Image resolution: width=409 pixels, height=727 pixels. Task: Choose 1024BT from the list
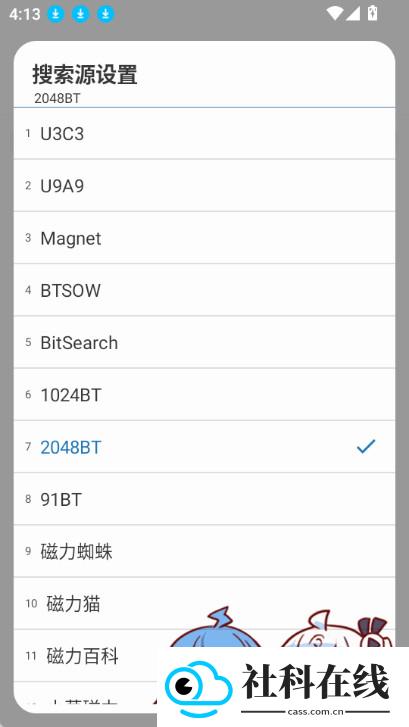(204, 395)
